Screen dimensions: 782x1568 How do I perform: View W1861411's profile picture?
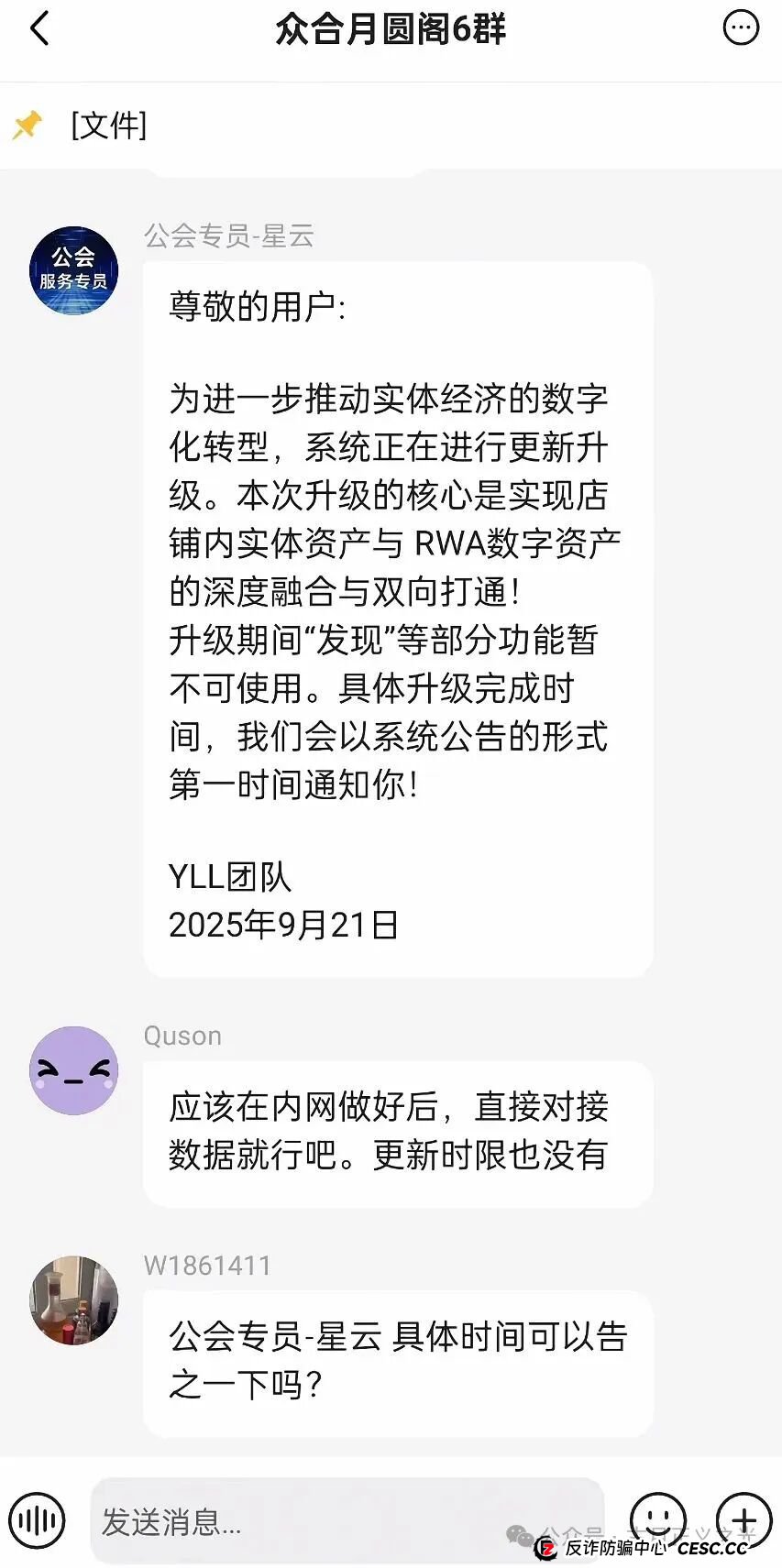coord(73,1301)
